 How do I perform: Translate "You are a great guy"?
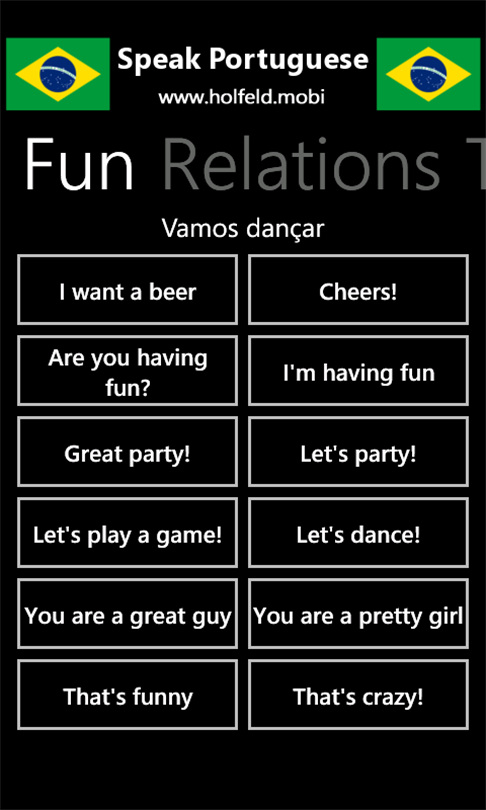tap(128, 614)
